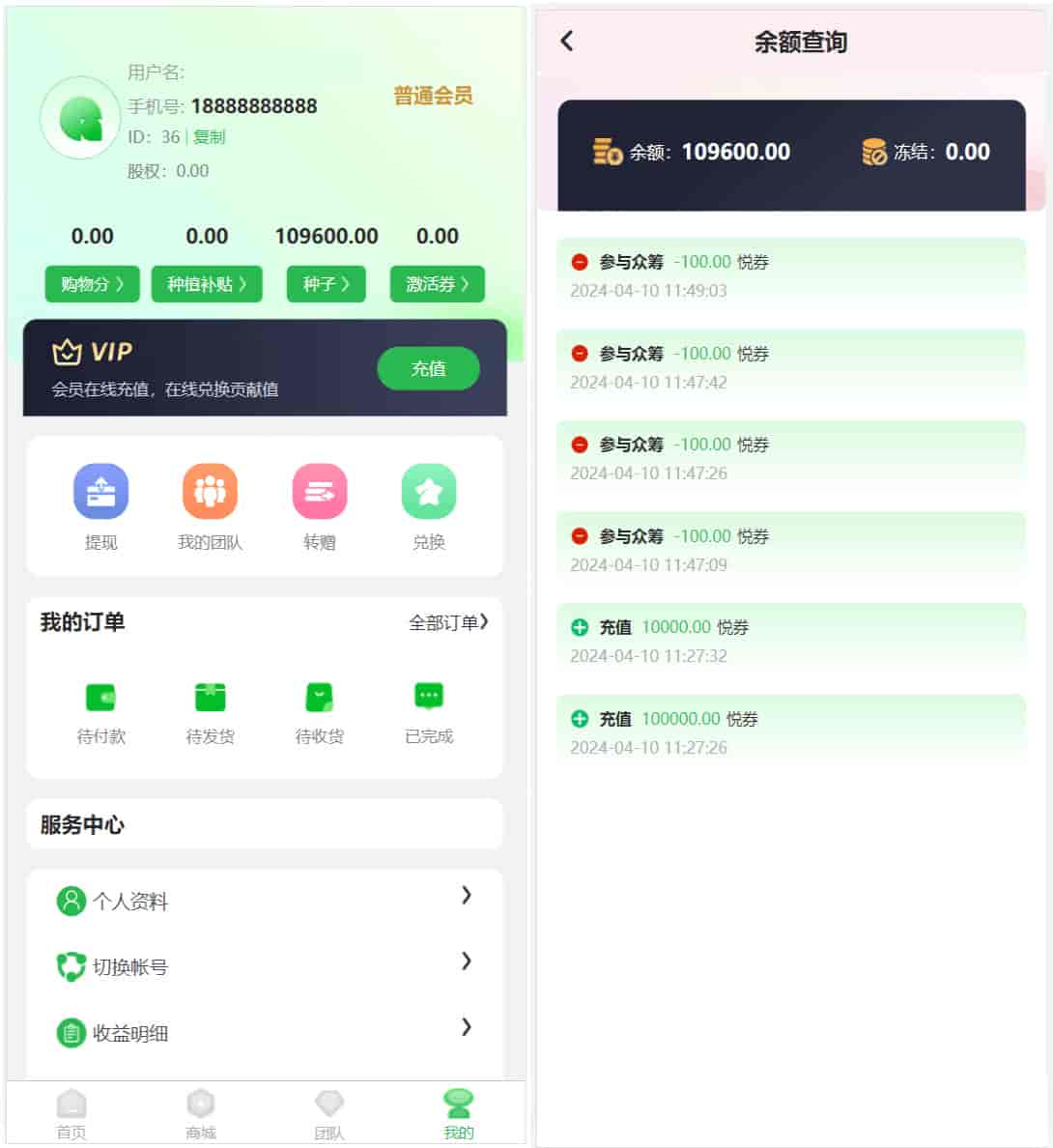Go back from the balance query page

coord(567,41)
